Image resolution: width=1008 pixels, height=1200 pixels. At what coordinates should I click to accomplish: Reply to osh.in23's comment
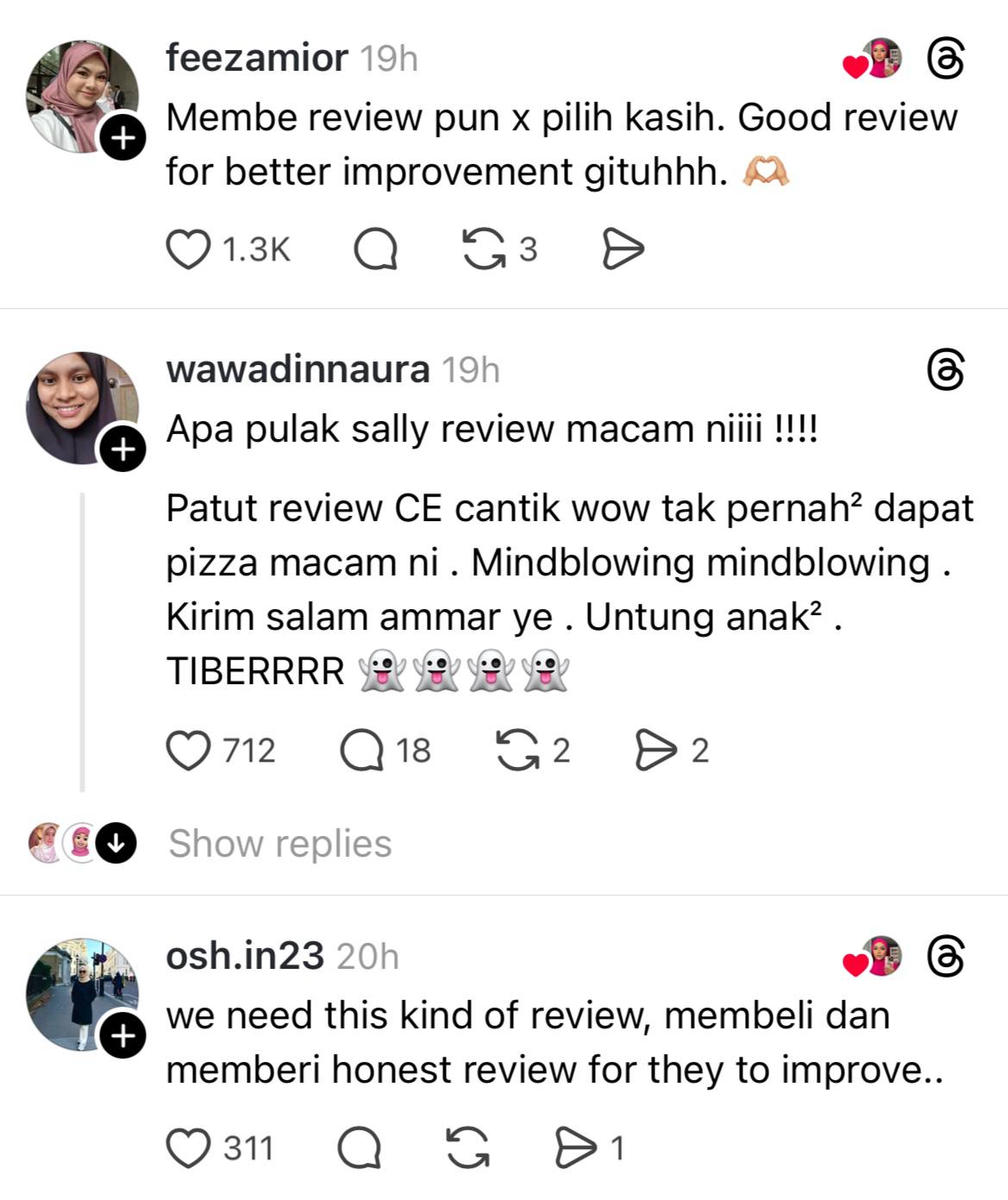[360, 1148]
